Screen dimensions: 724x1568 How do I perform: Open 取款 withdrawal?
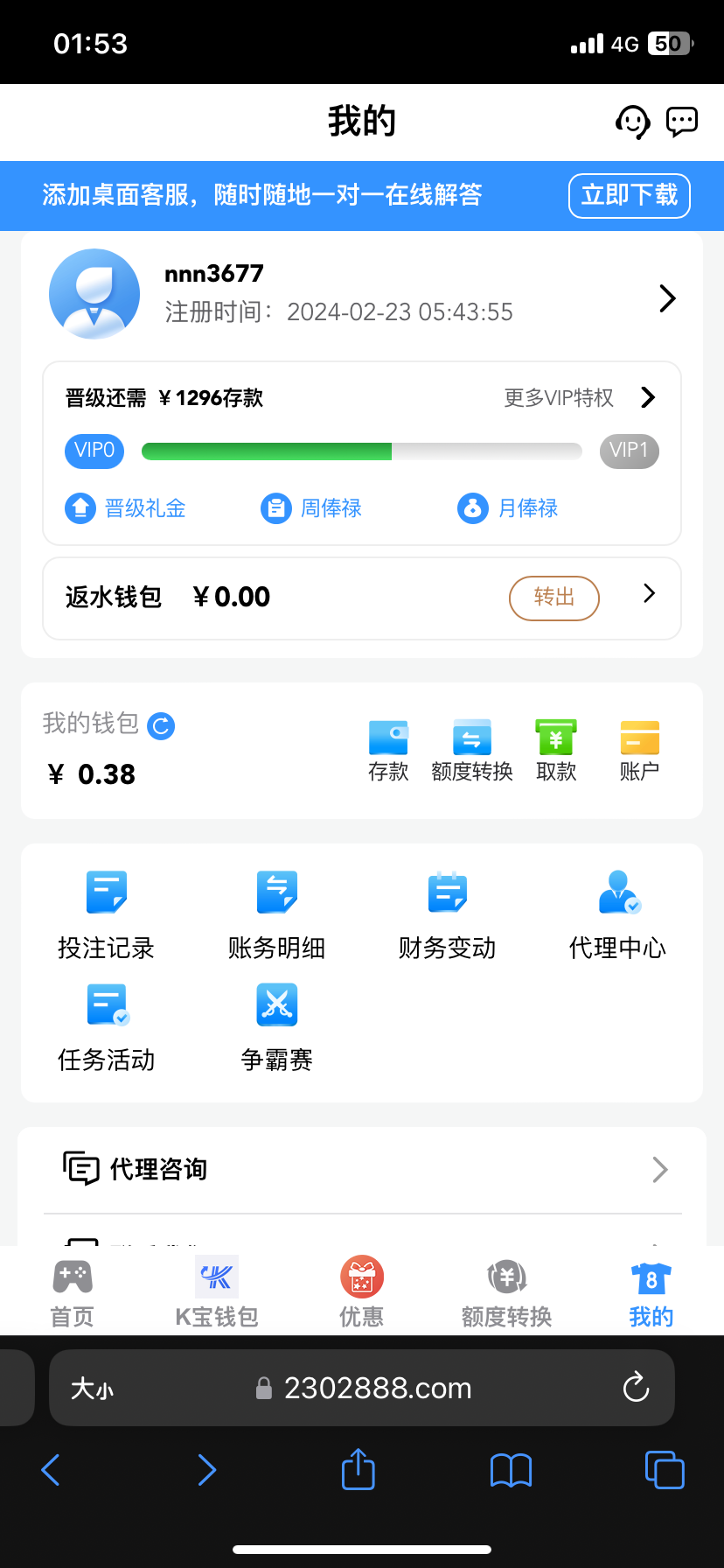[556, 750]
